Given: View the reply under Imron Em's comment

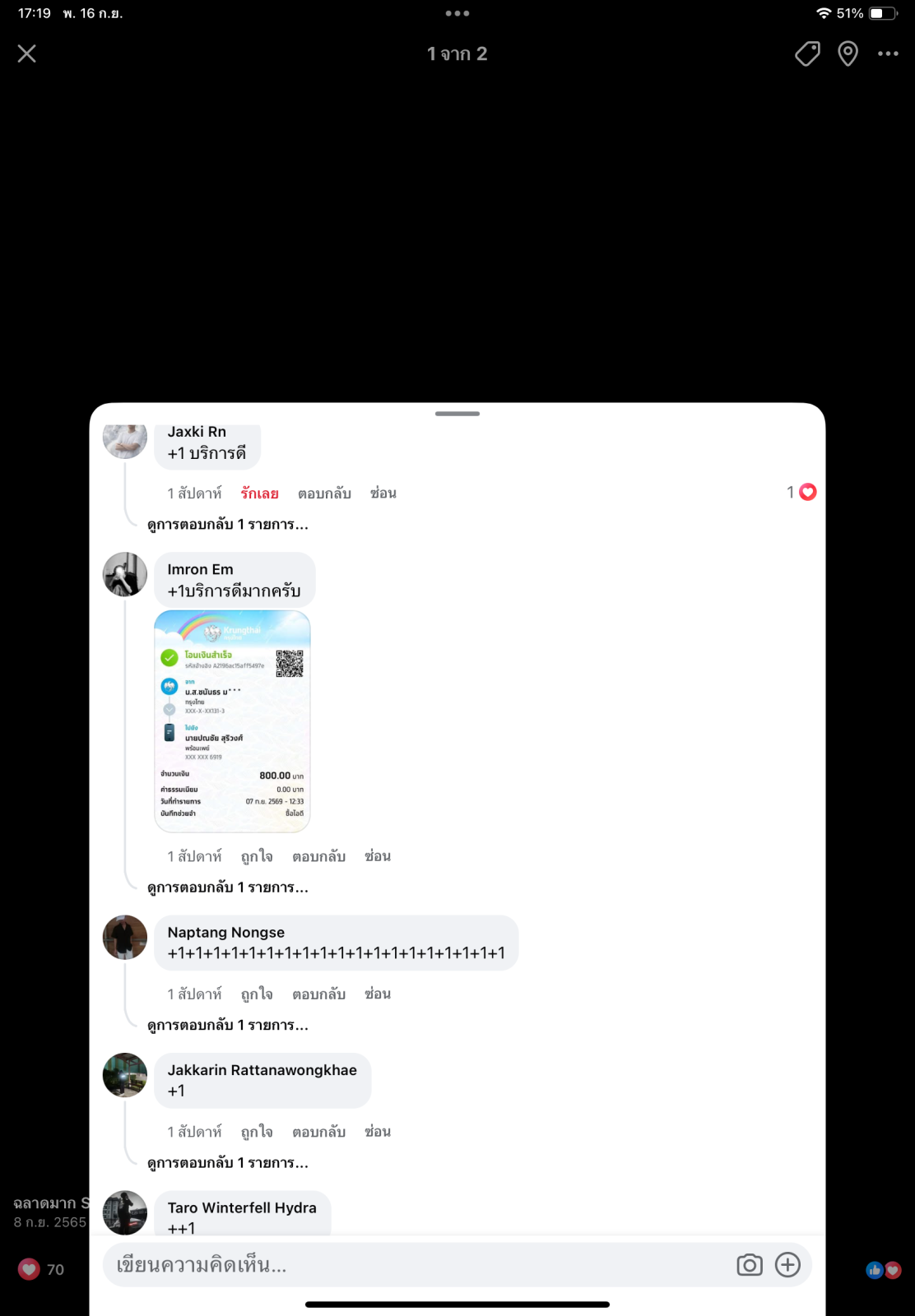Looking at the screenshot, I should [228, 887].
